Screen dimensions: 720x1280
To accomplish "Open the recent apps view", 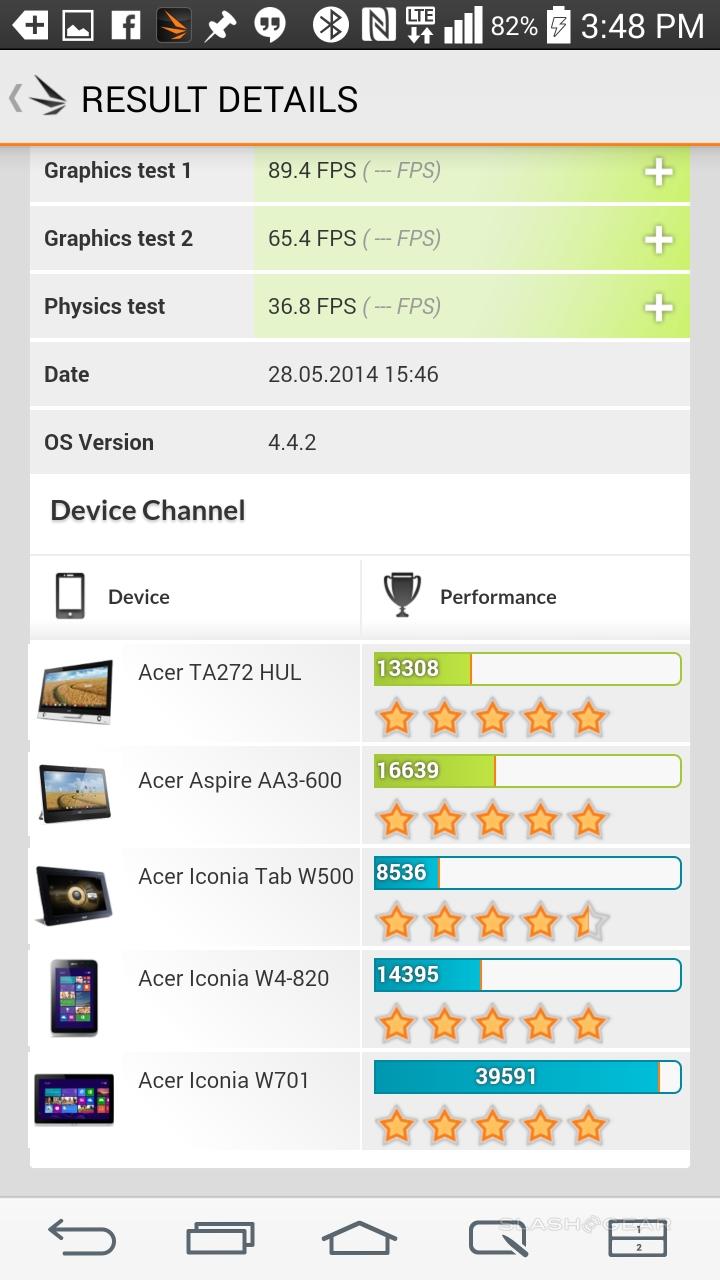I will [x=220, y=1238].
